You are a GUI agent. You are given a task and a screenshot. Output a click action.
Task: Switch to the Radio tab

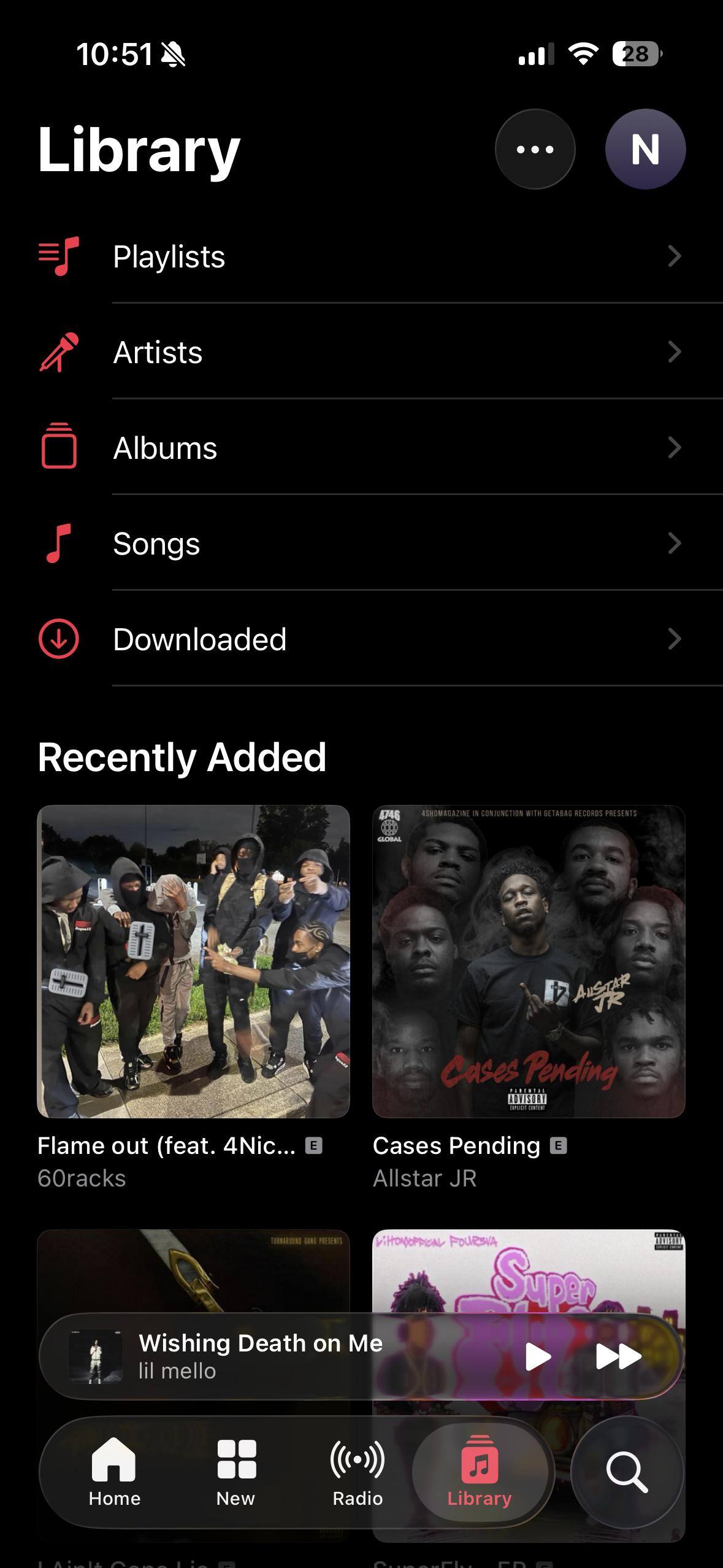[x=358, y=1472]
